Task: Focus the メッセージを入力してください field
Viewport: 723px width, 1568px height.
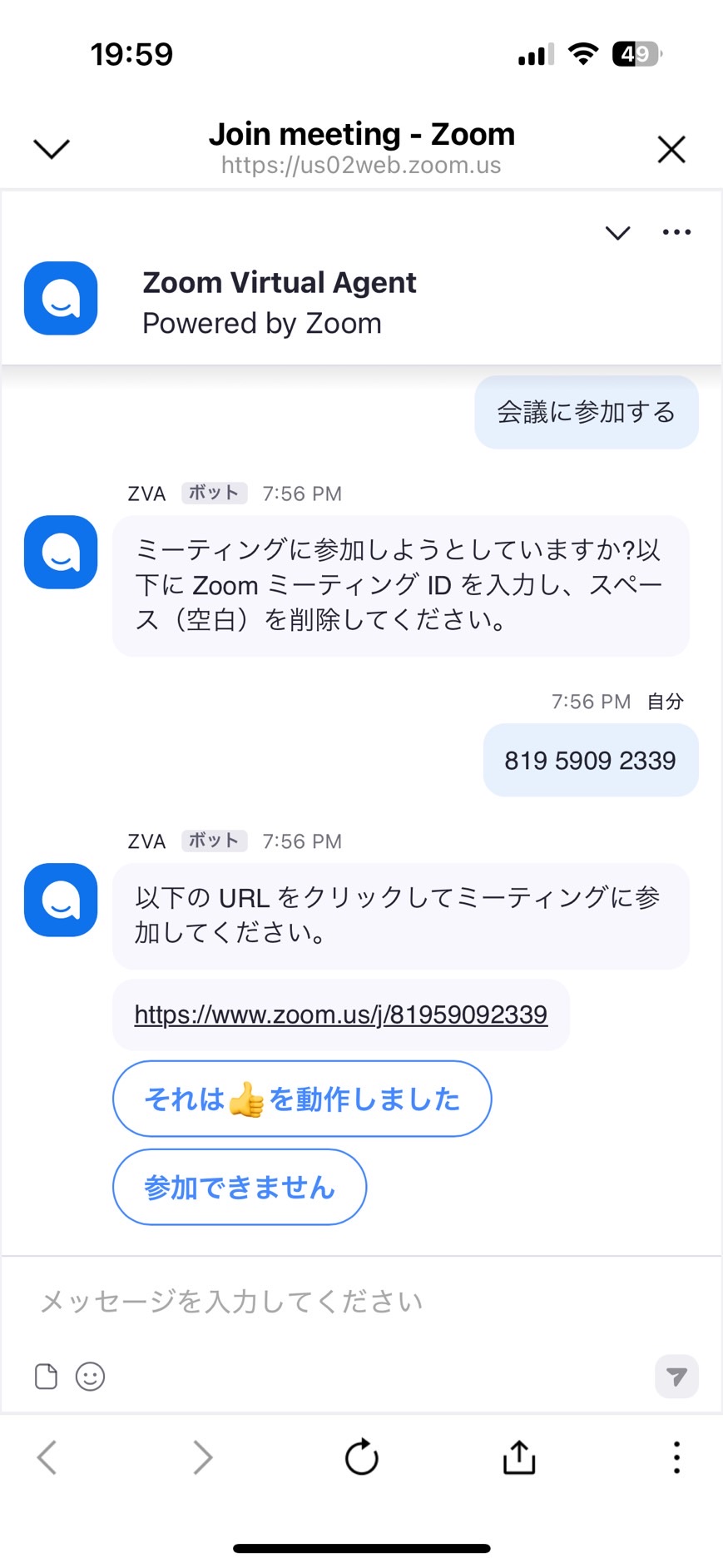Action: point(361,1301)
